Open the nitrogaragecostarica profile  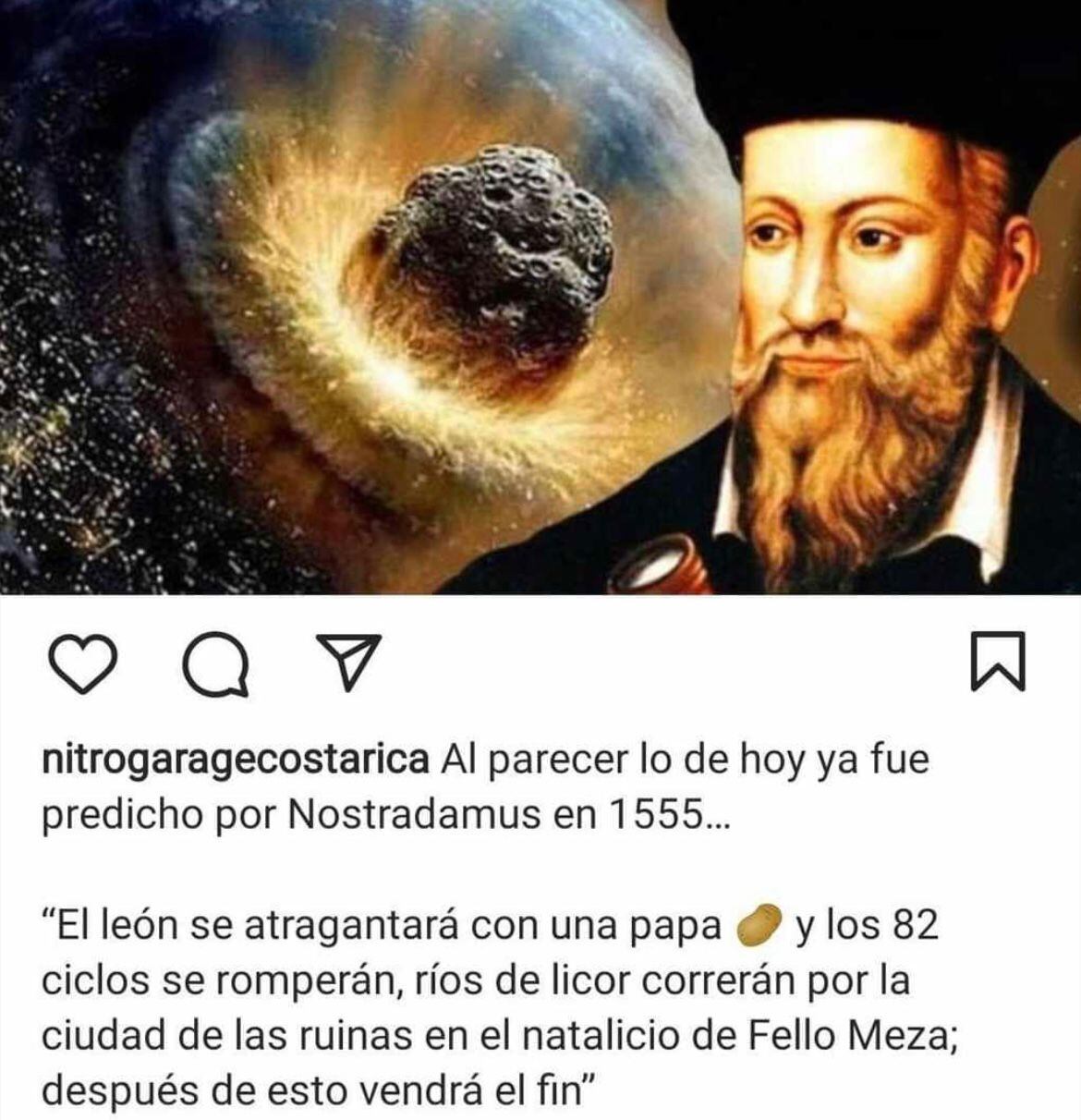pos(235,761)
